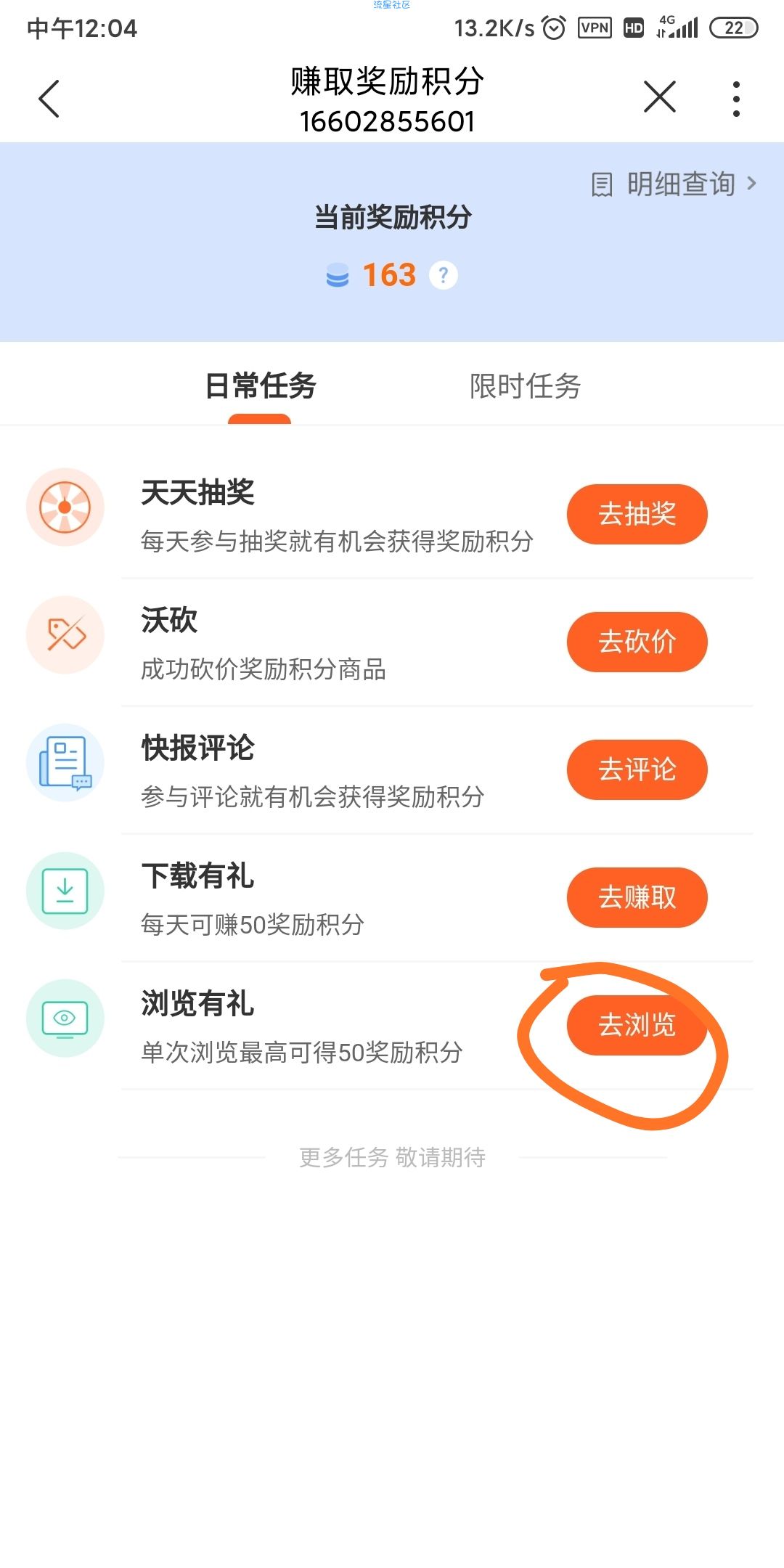Open 明细查询 details query
Image resolution: width=784 pixels, height=1568 pixels.
(x=674, y=184)
